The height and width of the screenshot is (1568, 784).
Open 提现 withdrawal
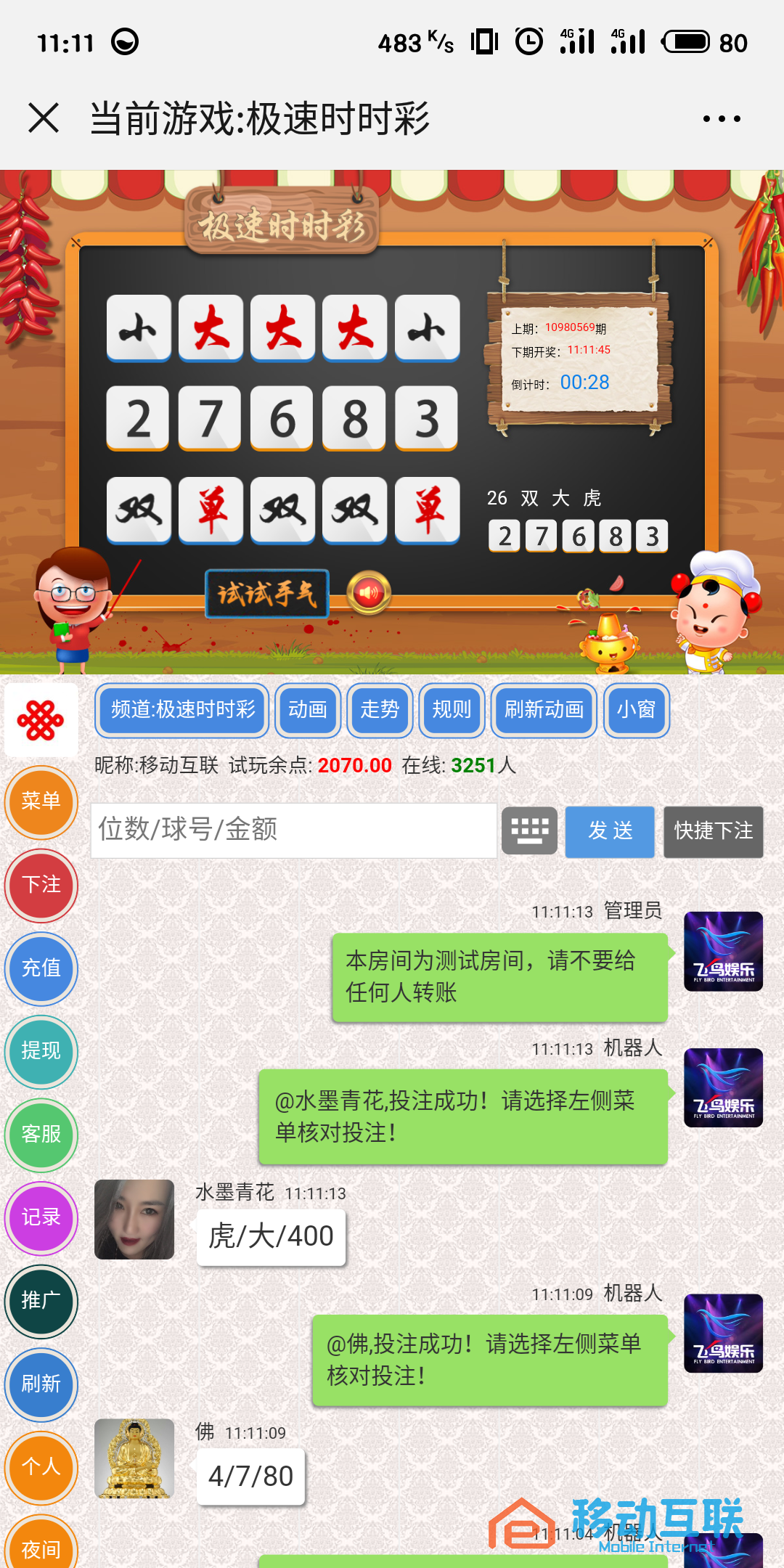[x=41, y=1051]
